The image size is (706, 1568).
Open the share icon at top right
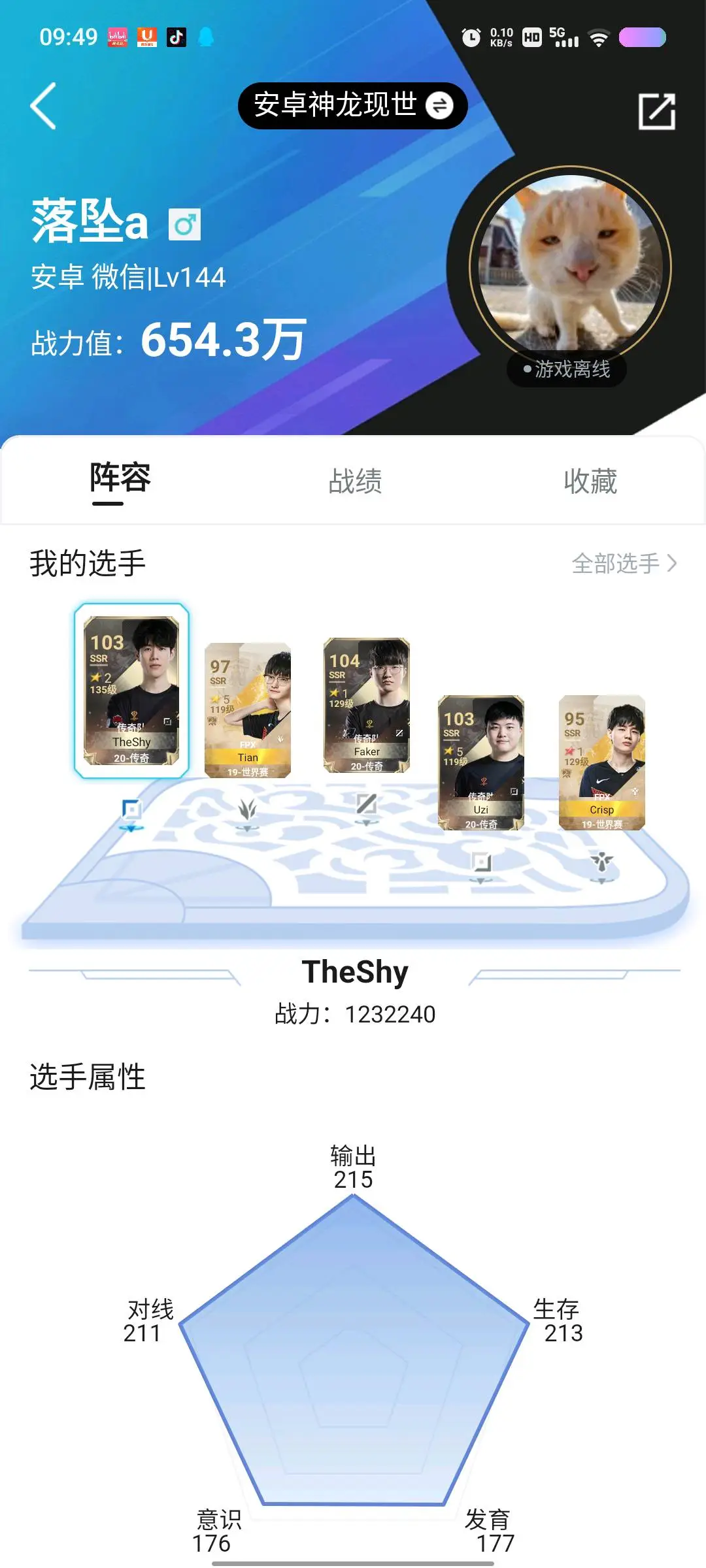tap(656, 111)
